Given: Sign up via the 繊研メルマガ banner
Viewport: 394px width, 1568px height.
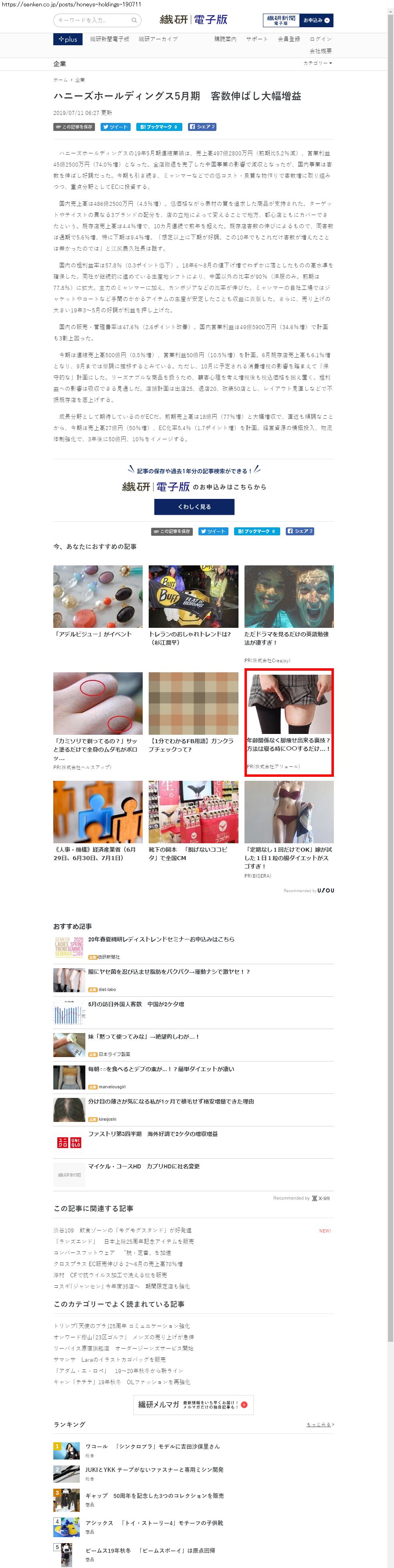Looking at the screenshot, I should 193,1404.
